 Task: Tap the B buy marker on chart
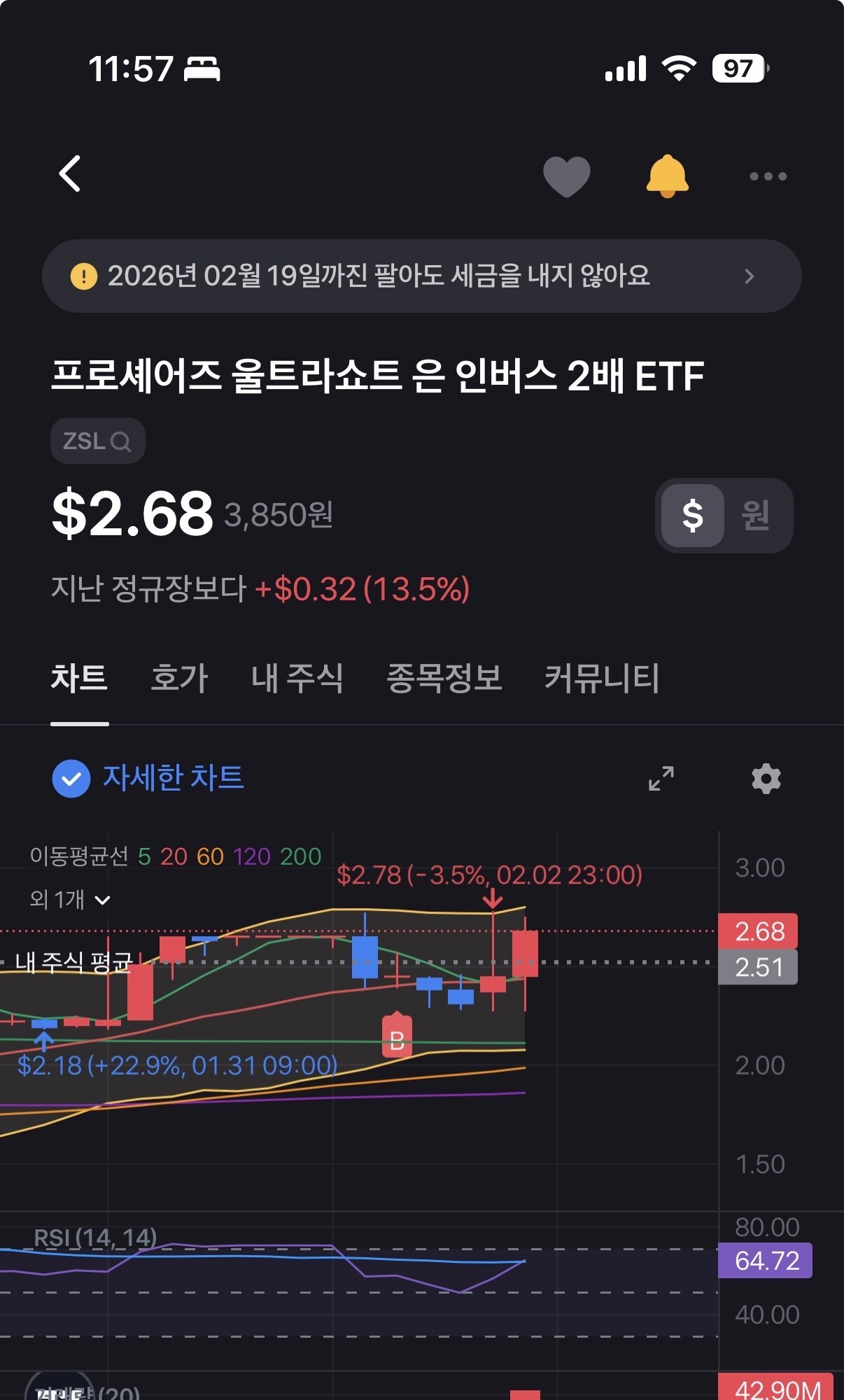pos(397,1040)
